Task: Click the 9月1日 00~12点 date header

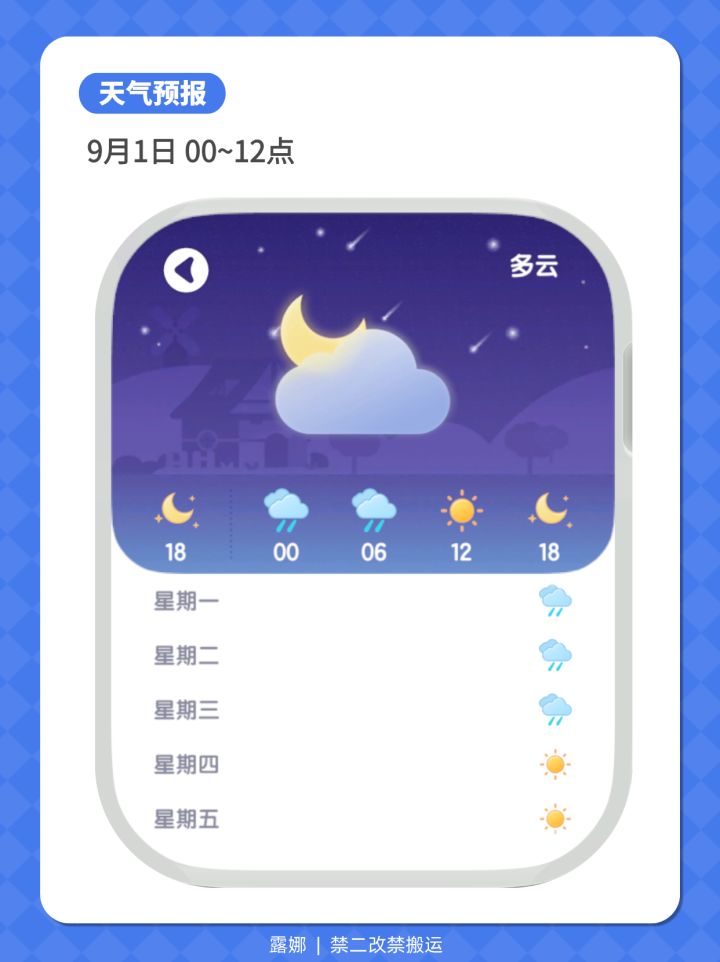Action: pyautogui.click(x=188, y=153)
